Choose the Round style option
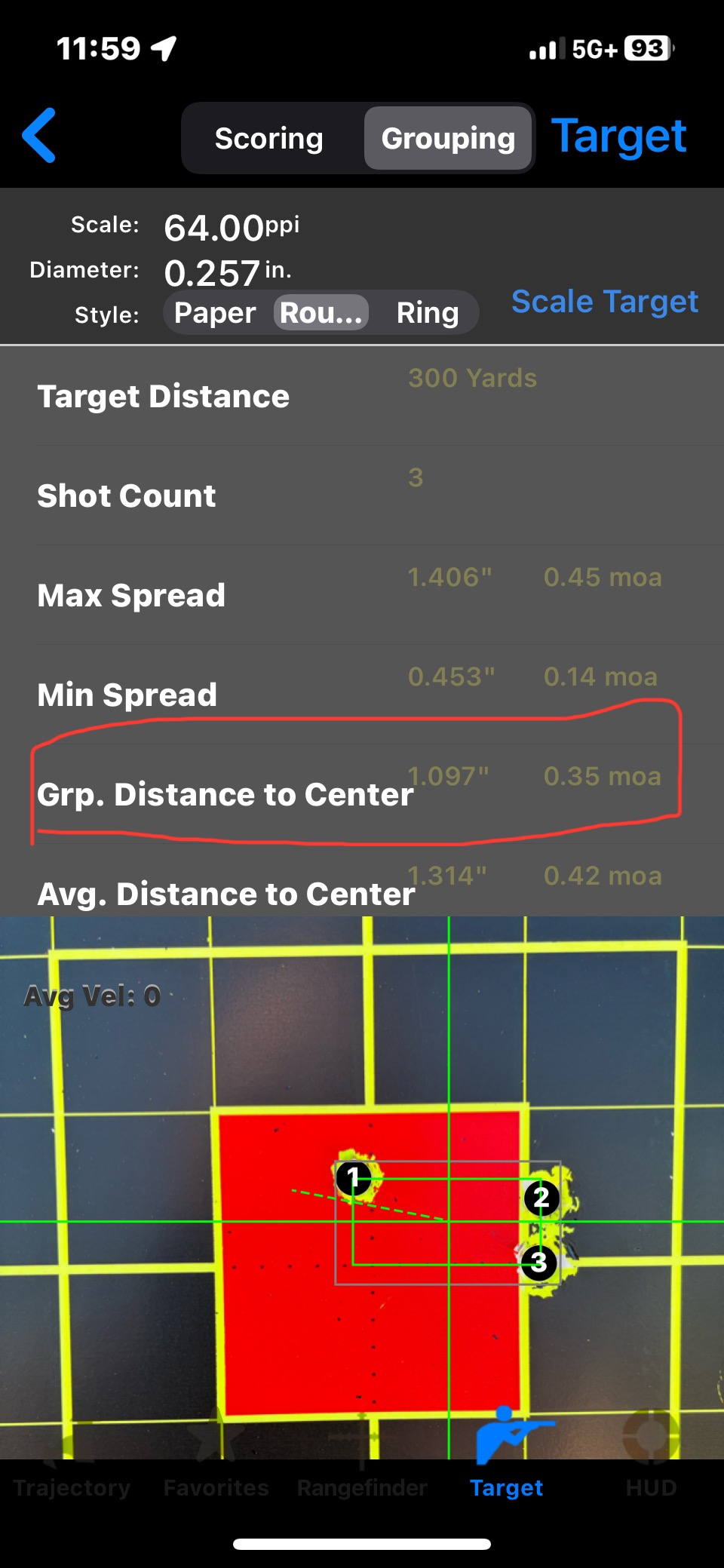The image size is (724, 1568). click(321, 313)
